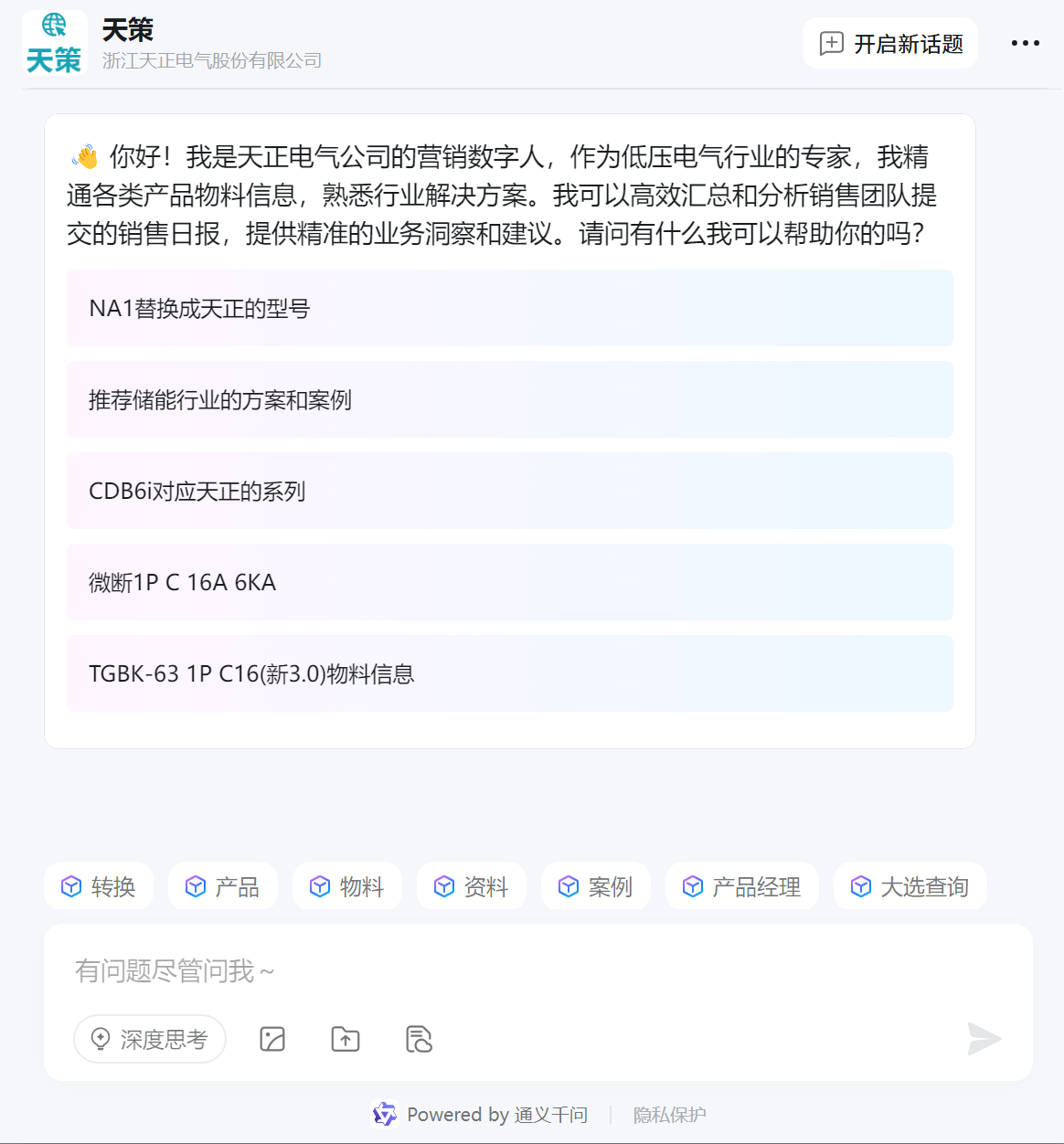Choose the 物料 chip
This screenshot has height=1144, width=1064.
(x=347, y=886)
